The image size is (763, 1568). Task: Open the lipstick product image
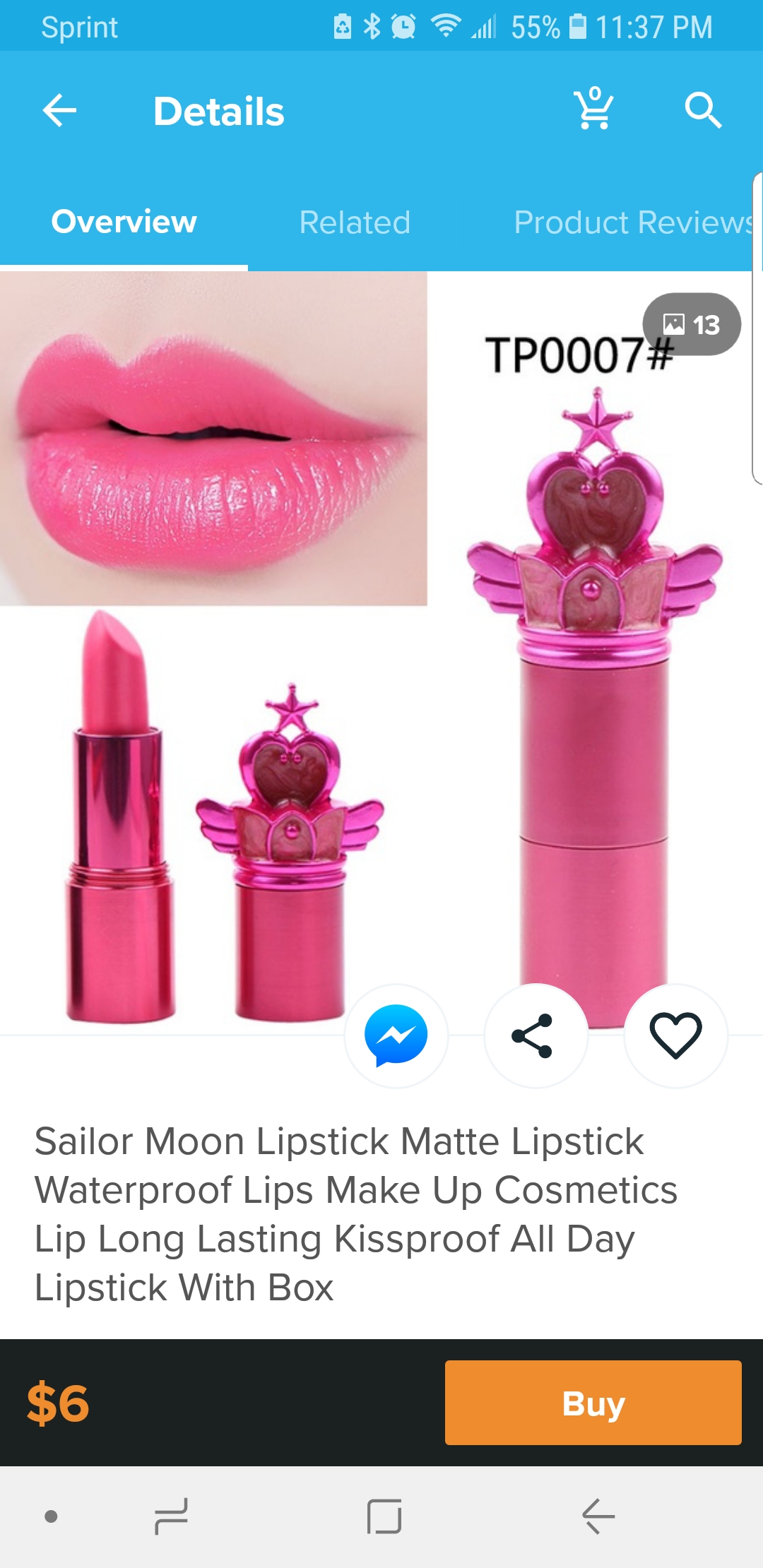tap(376, 653)
